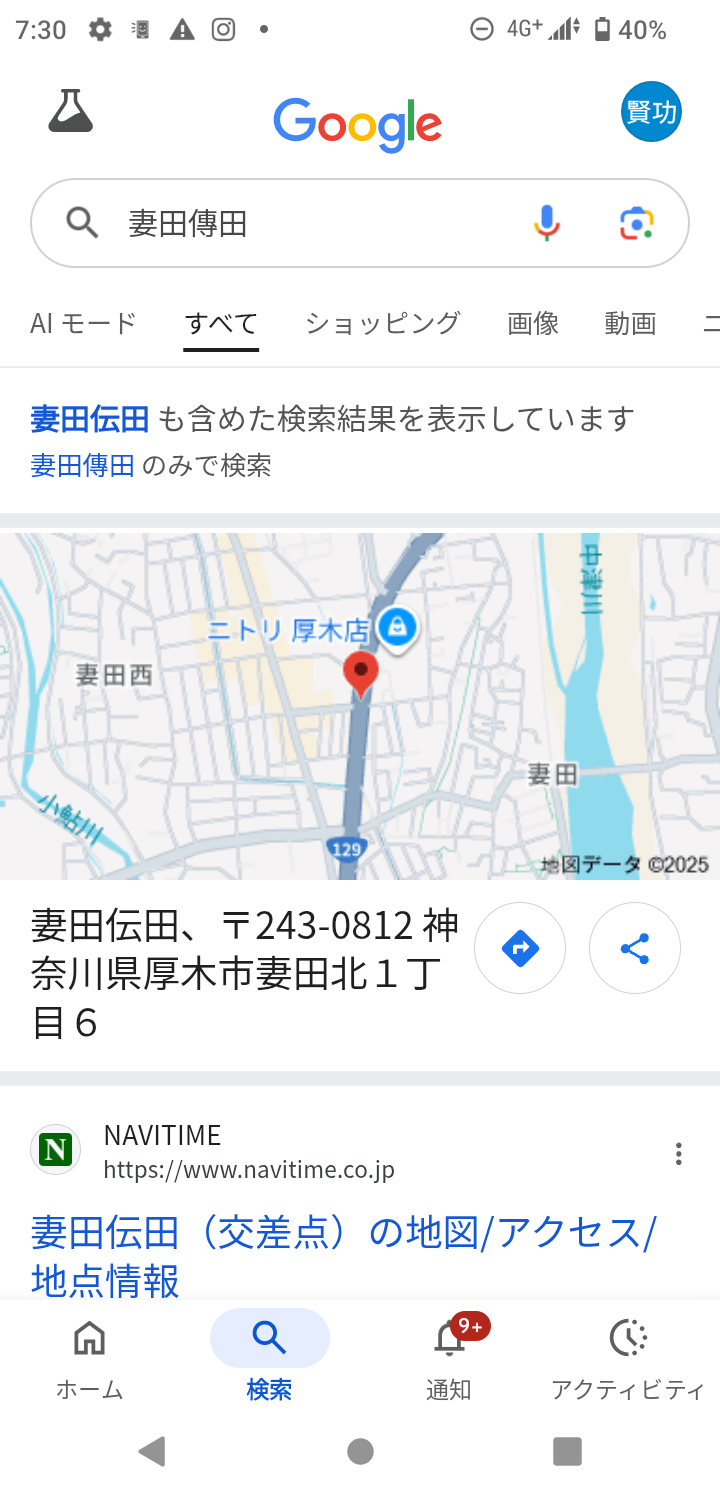This screenshot has width=720, height=1496.
Task: Open Search Labs flask icon
Action: (x=70, y=111)
